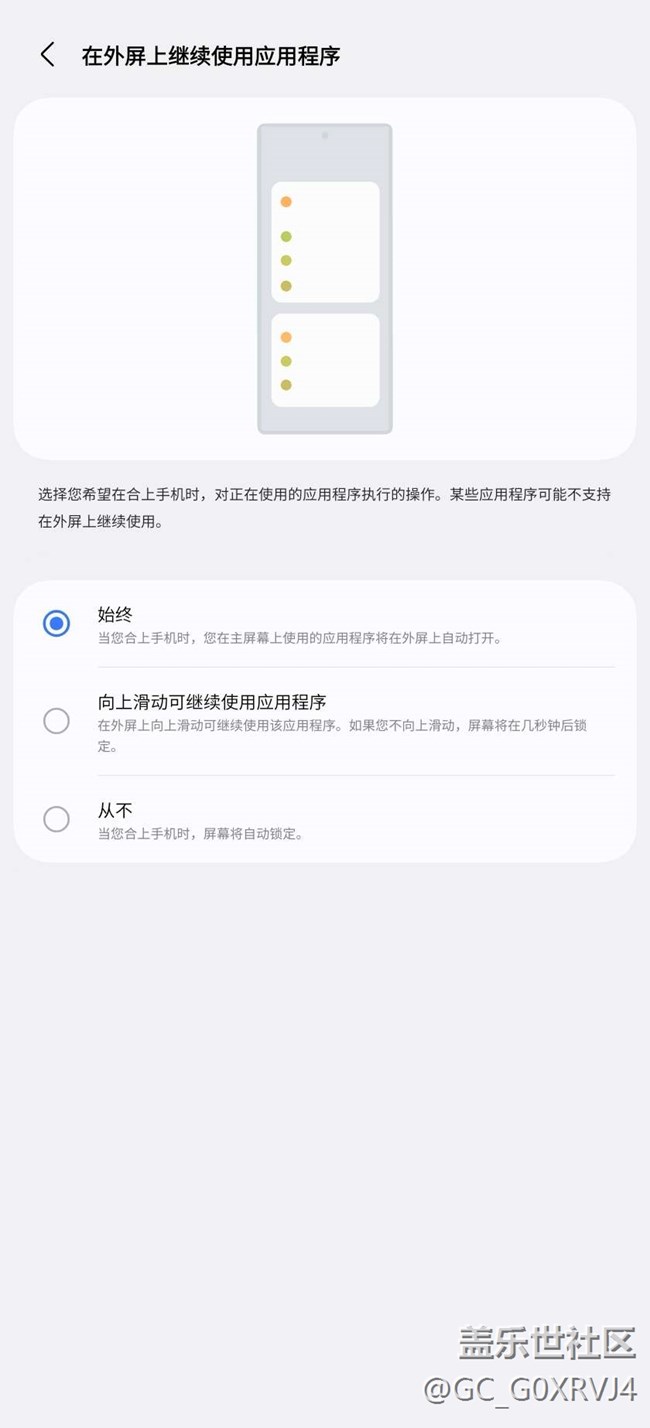This screenshot has height=1428, width=650.
Task: Choose 向上滑动可继续使用应用程序
Action: click(57, 721)
